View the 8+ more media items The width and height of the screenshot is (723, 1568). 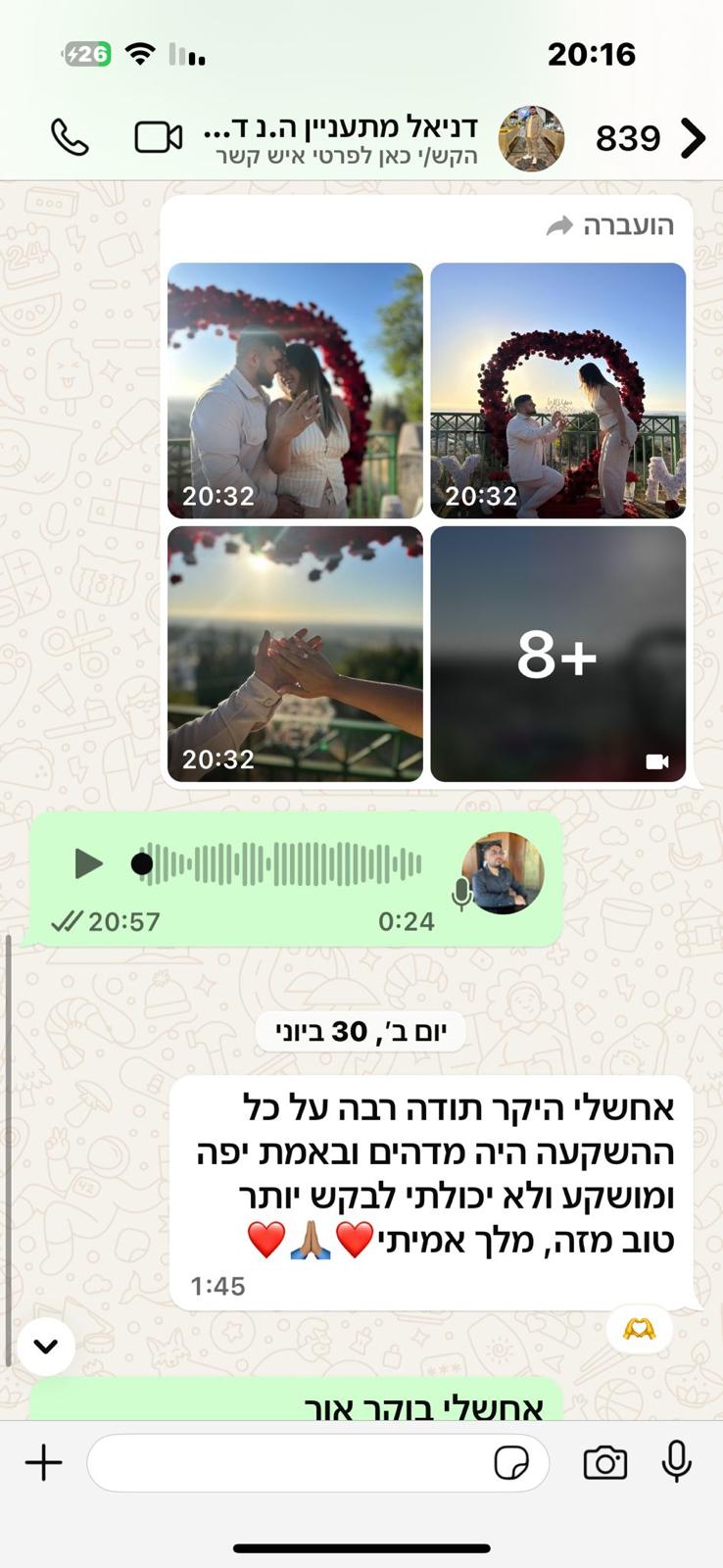pos(557,654)
